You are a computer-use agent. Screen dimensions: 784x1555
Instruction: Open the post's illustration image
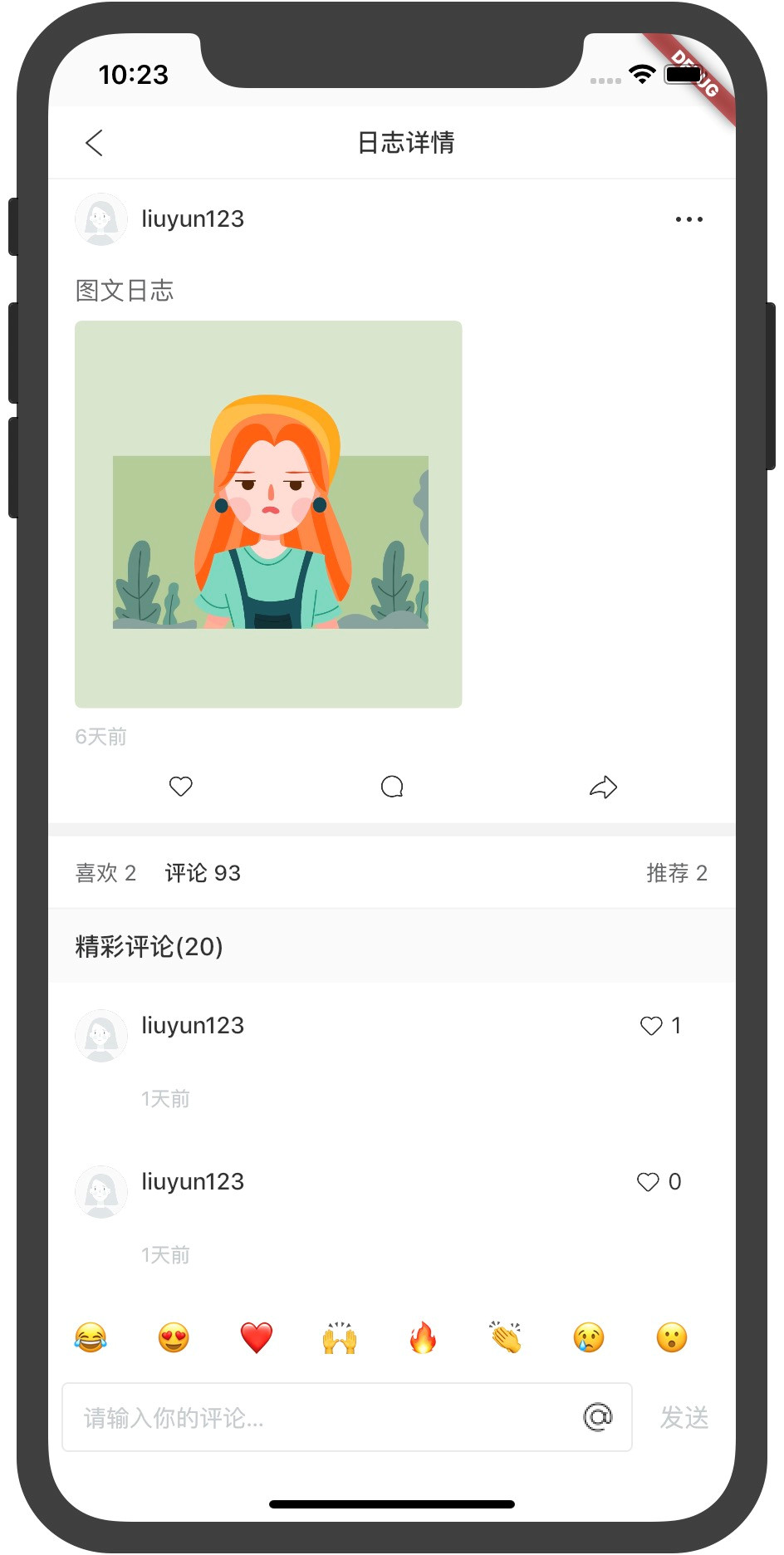coord(268,514)
